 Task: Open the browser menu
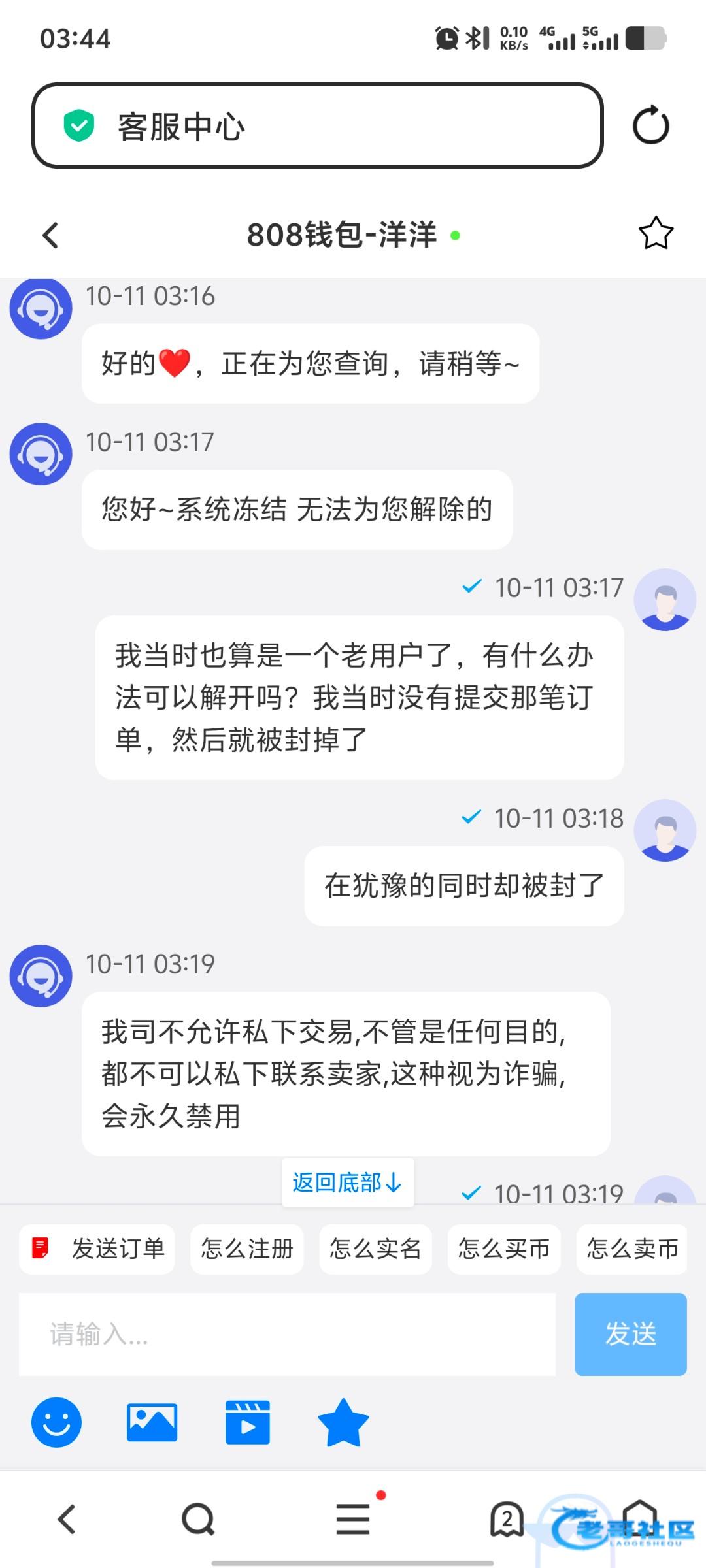pos(353,1519)
